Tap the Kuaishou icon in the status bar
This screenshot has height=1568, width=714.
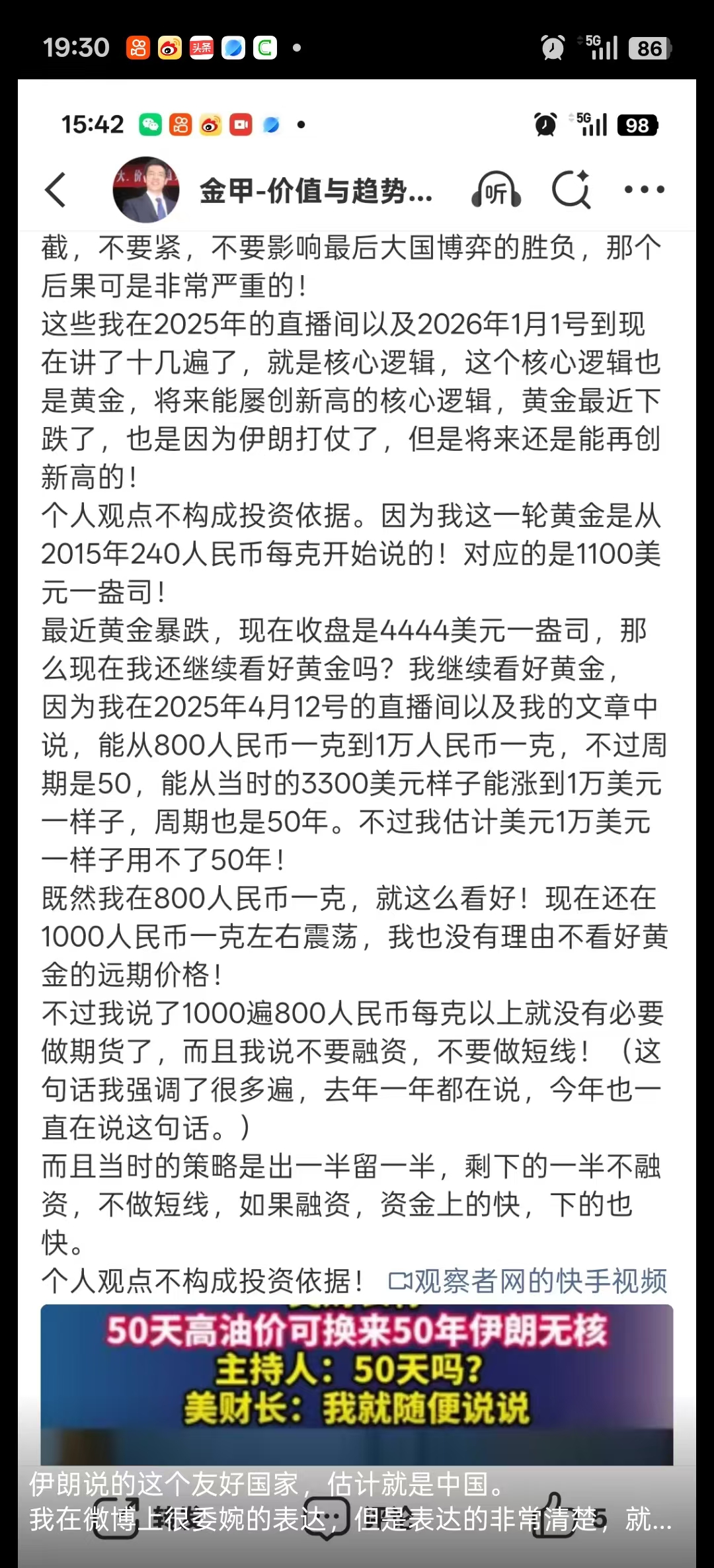[137, 46]
